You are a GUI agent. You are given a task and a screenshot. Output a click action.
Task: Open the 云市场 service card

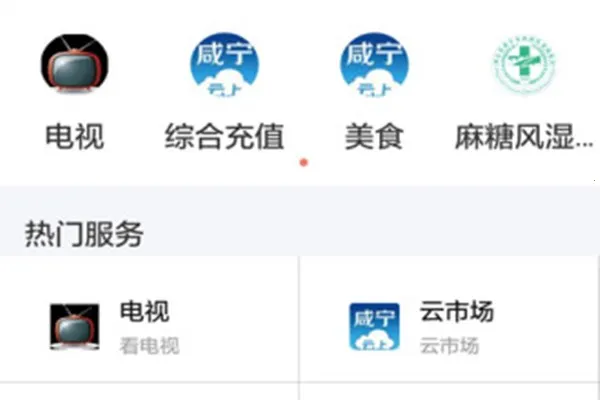[448, 326]
